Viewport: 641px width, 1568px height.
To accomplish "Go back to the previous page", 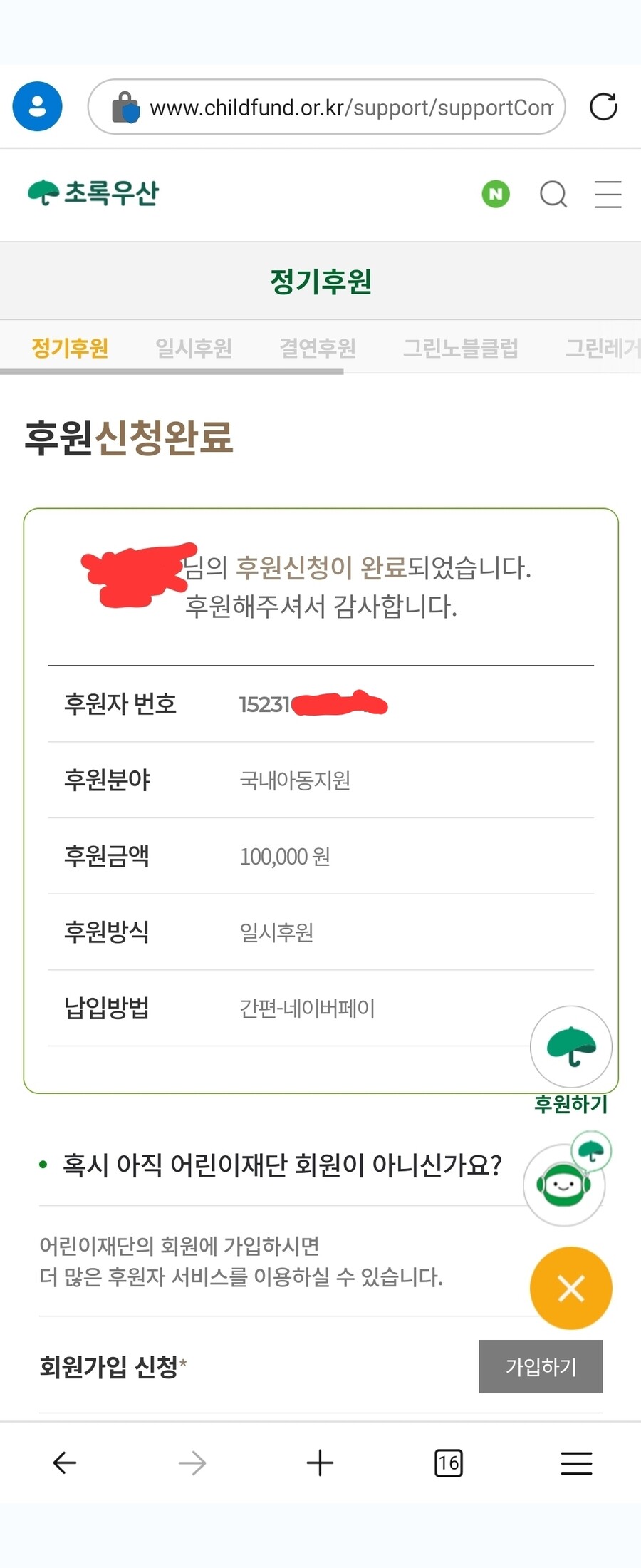I will (64, 1463).
